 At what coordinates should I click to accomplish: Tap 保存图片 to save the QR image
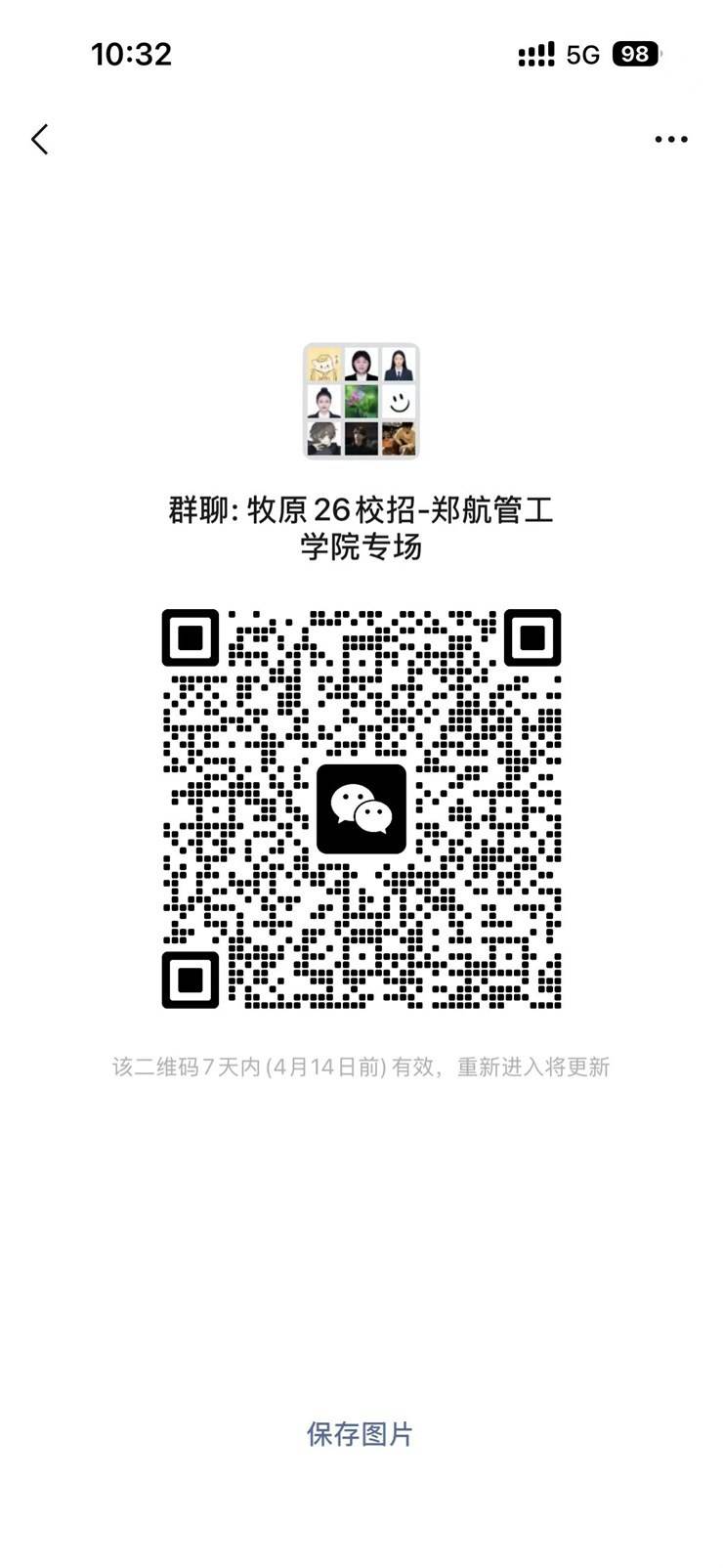click(360, 1433)
